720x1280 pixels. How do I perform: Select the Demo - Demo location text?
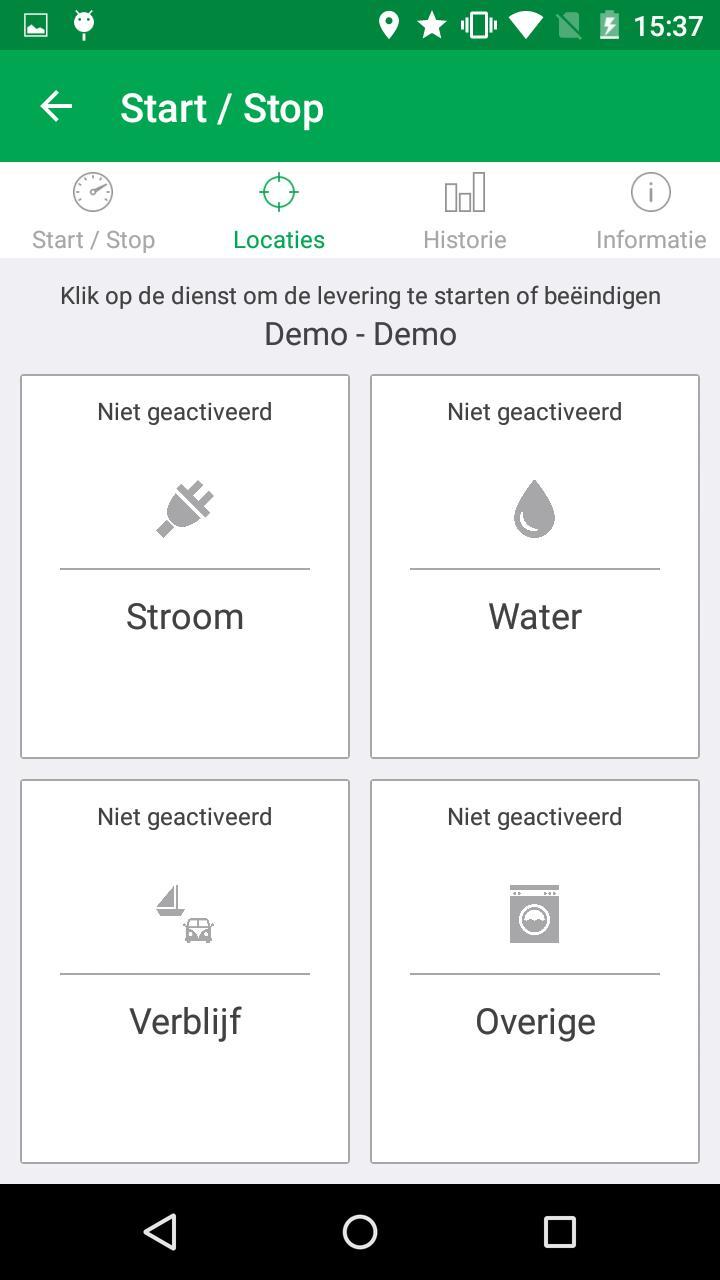point(359,333)
